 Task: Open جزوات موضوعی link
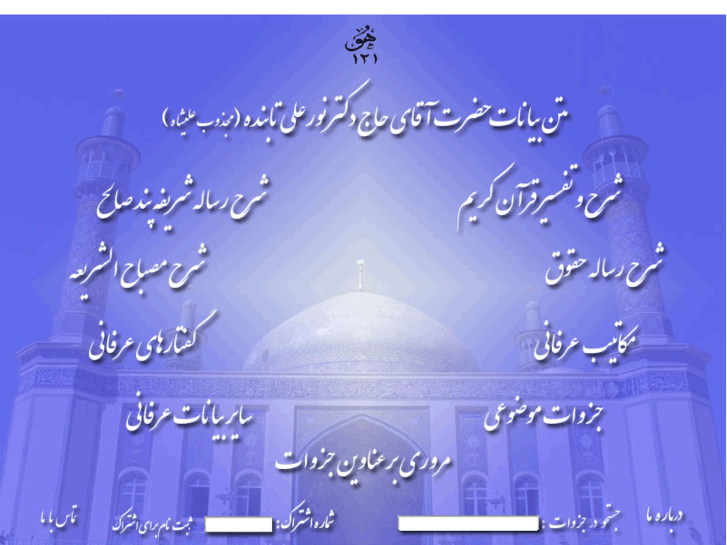point(576,413)
